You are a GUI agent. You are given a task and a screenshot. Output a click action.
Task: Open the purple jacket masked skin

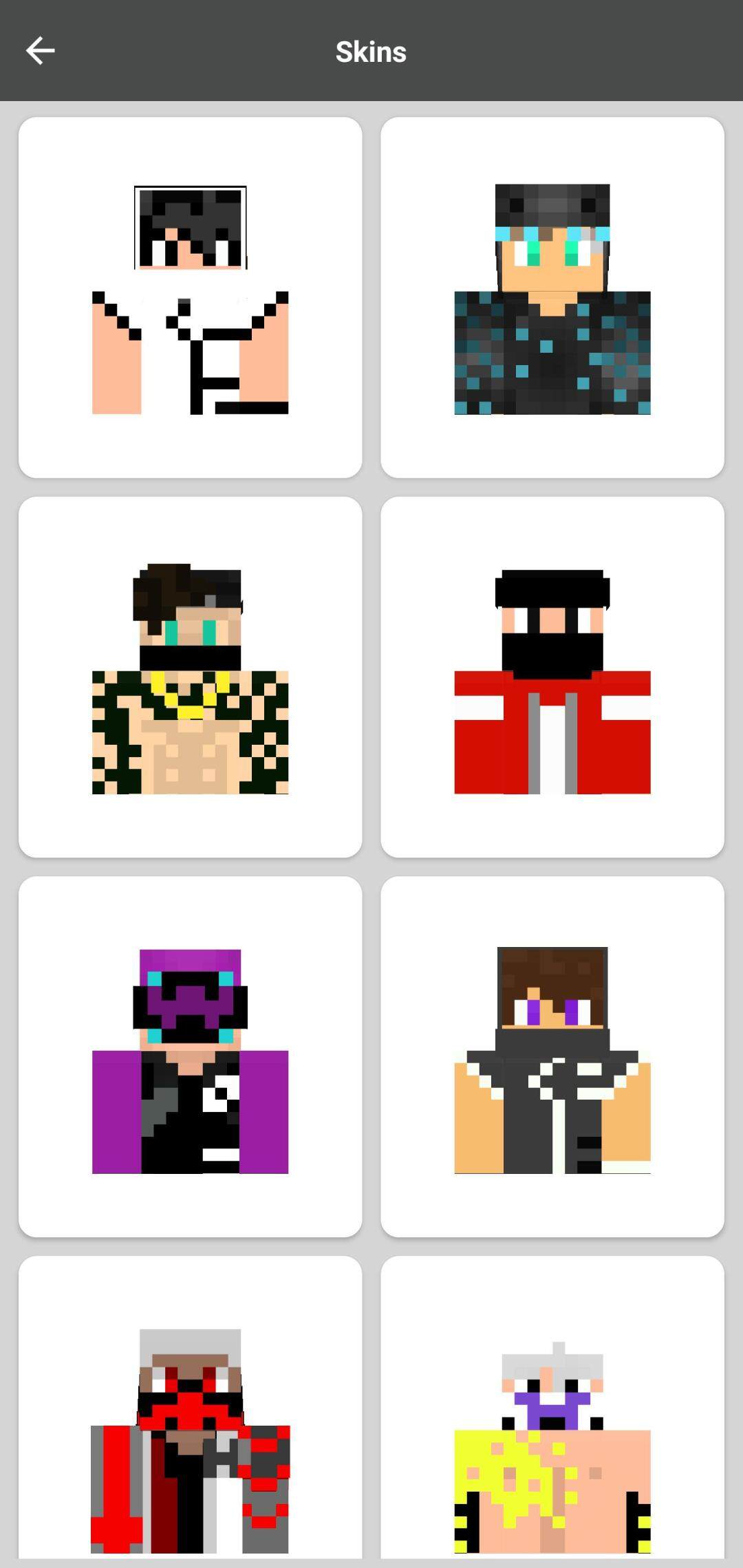pyautogui.click(x=190, y=1057)
